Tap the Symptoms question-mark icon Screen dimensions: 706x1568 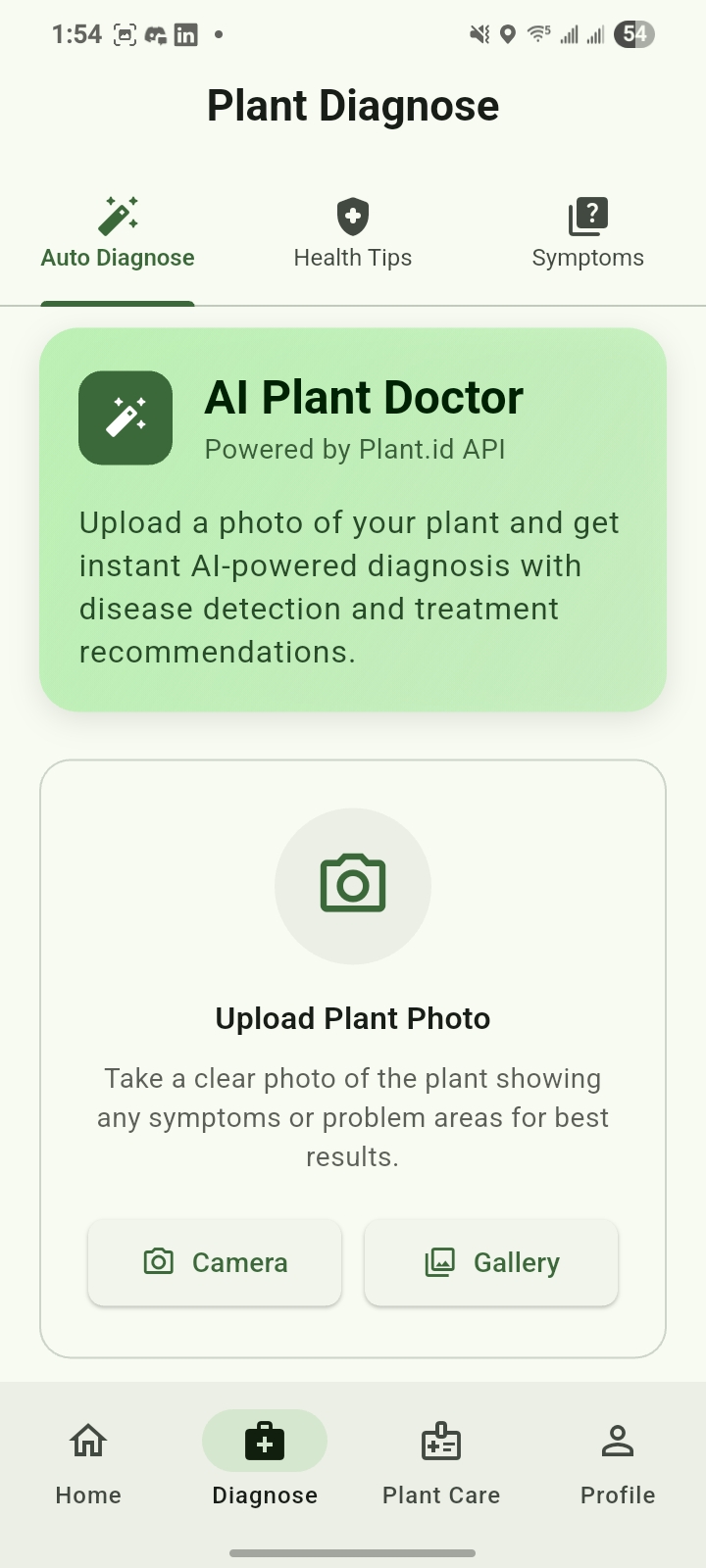588,215
